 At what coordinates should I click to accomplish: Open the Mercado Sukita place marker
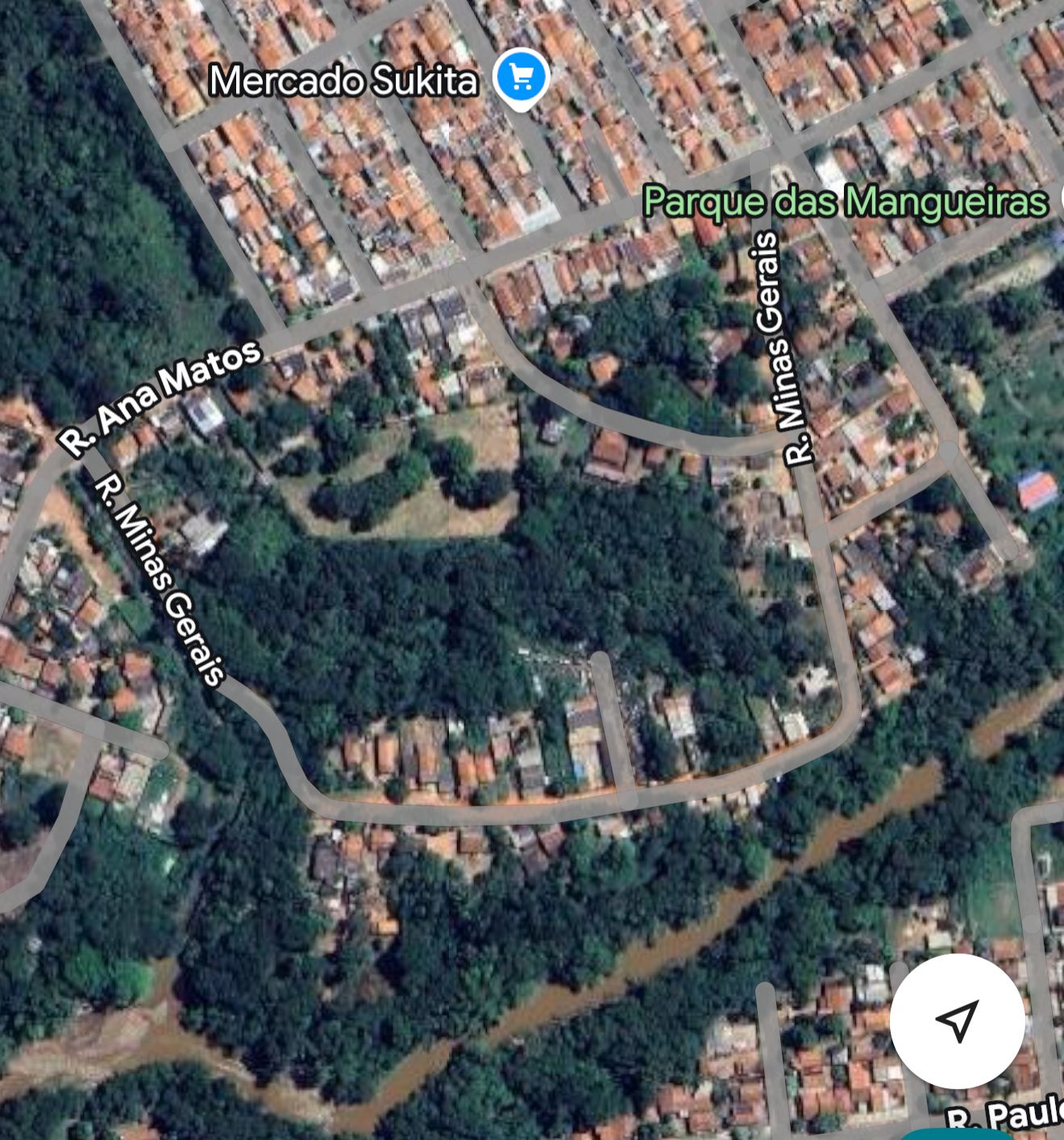(x=522, y=78)
